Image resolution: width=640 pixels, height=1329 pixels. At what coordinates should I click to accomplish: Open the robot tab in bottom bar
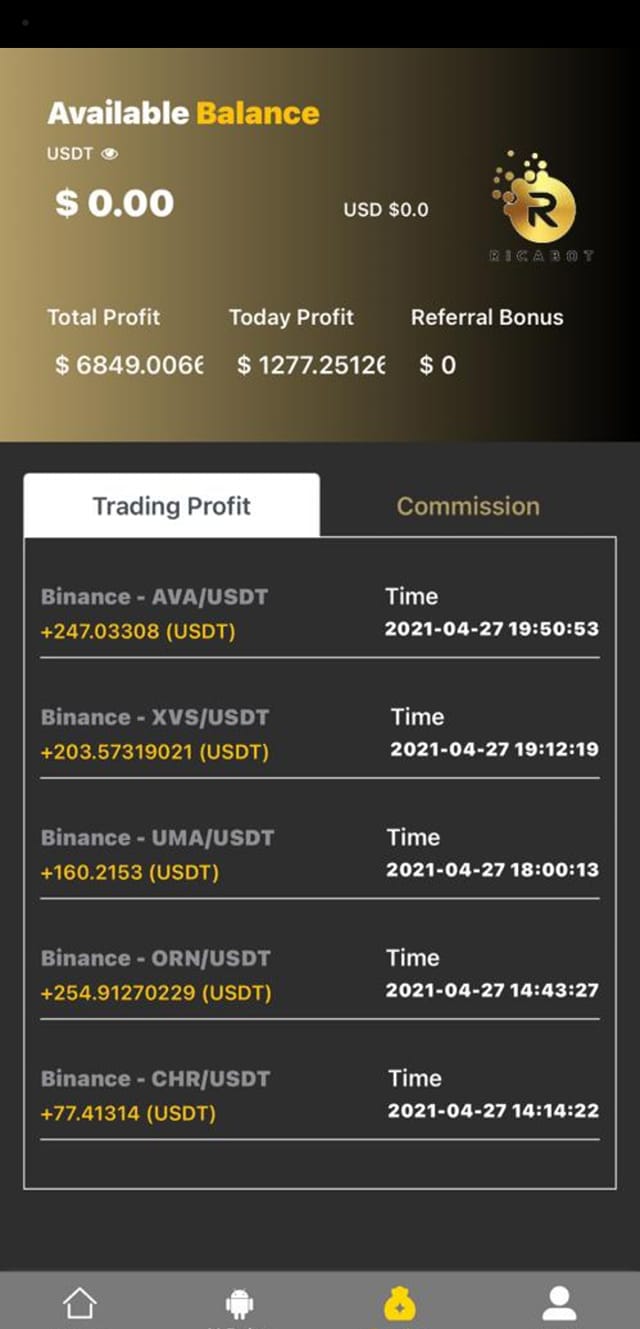[240, 1303]
